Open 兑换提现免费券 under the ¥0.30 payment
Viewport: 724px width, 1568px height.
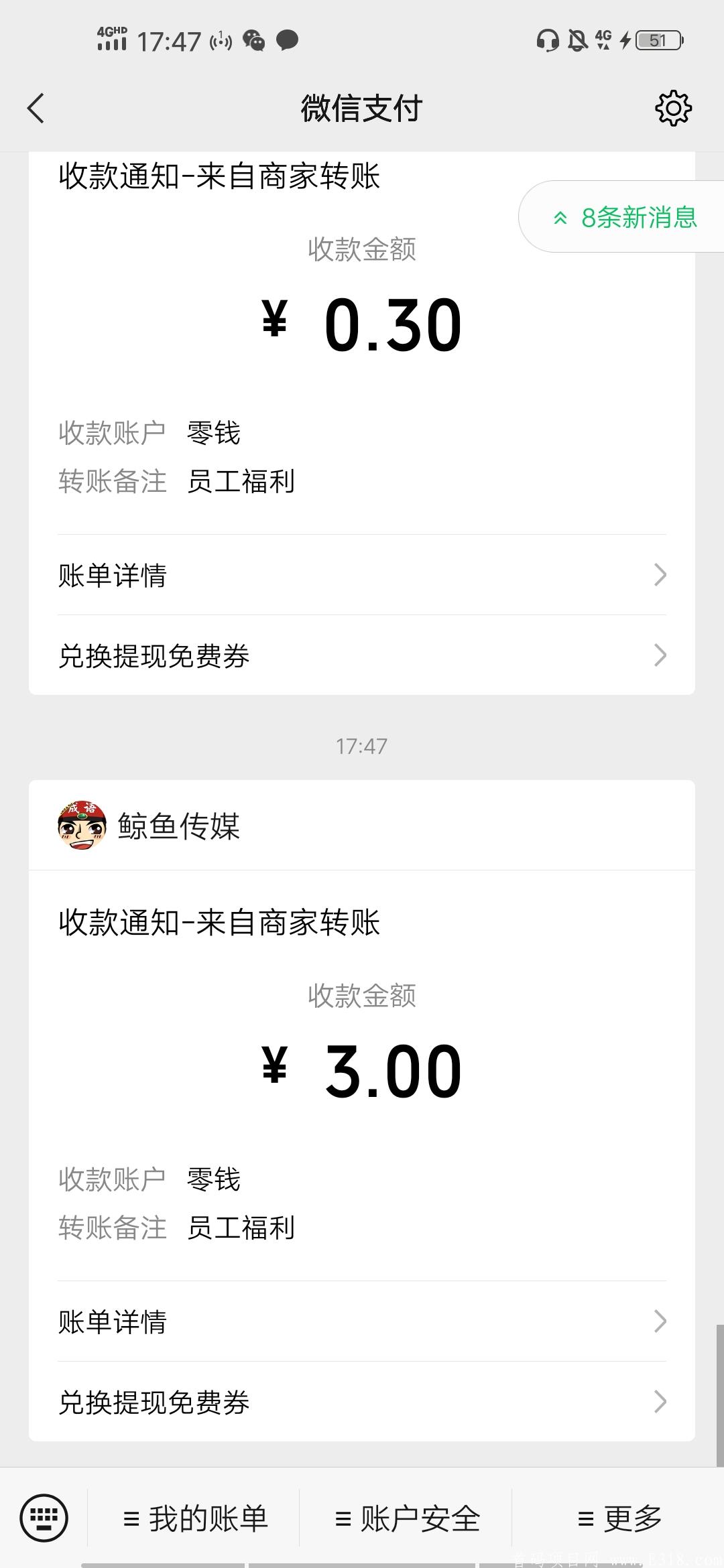point(362,655)
